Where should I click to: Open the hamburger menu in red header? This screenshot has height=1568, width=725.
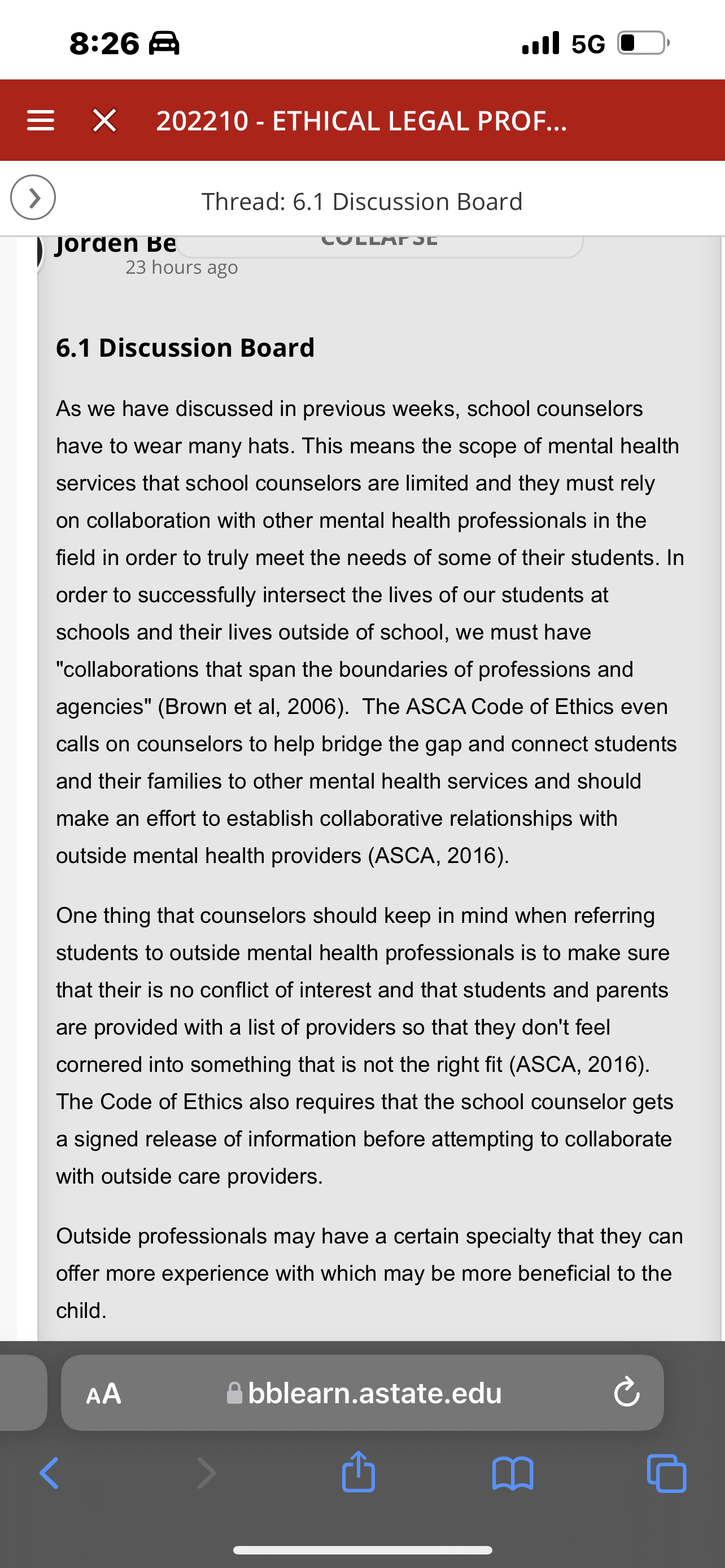pos(41,121)
